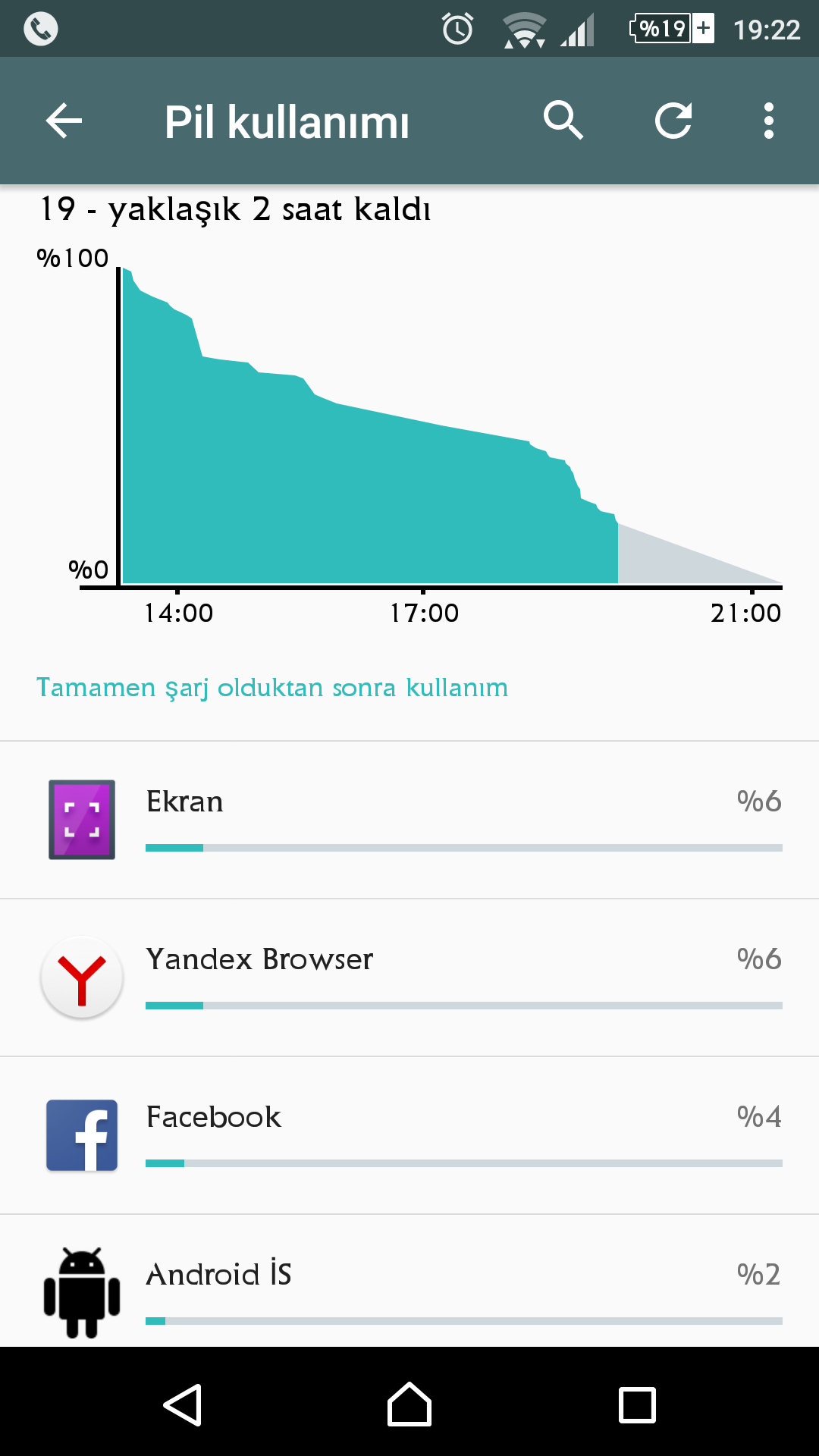Image resolution: width=819 pixels, height=1456 pixels.
Task: Open the recent apps view
Action: pos(637,1404)
